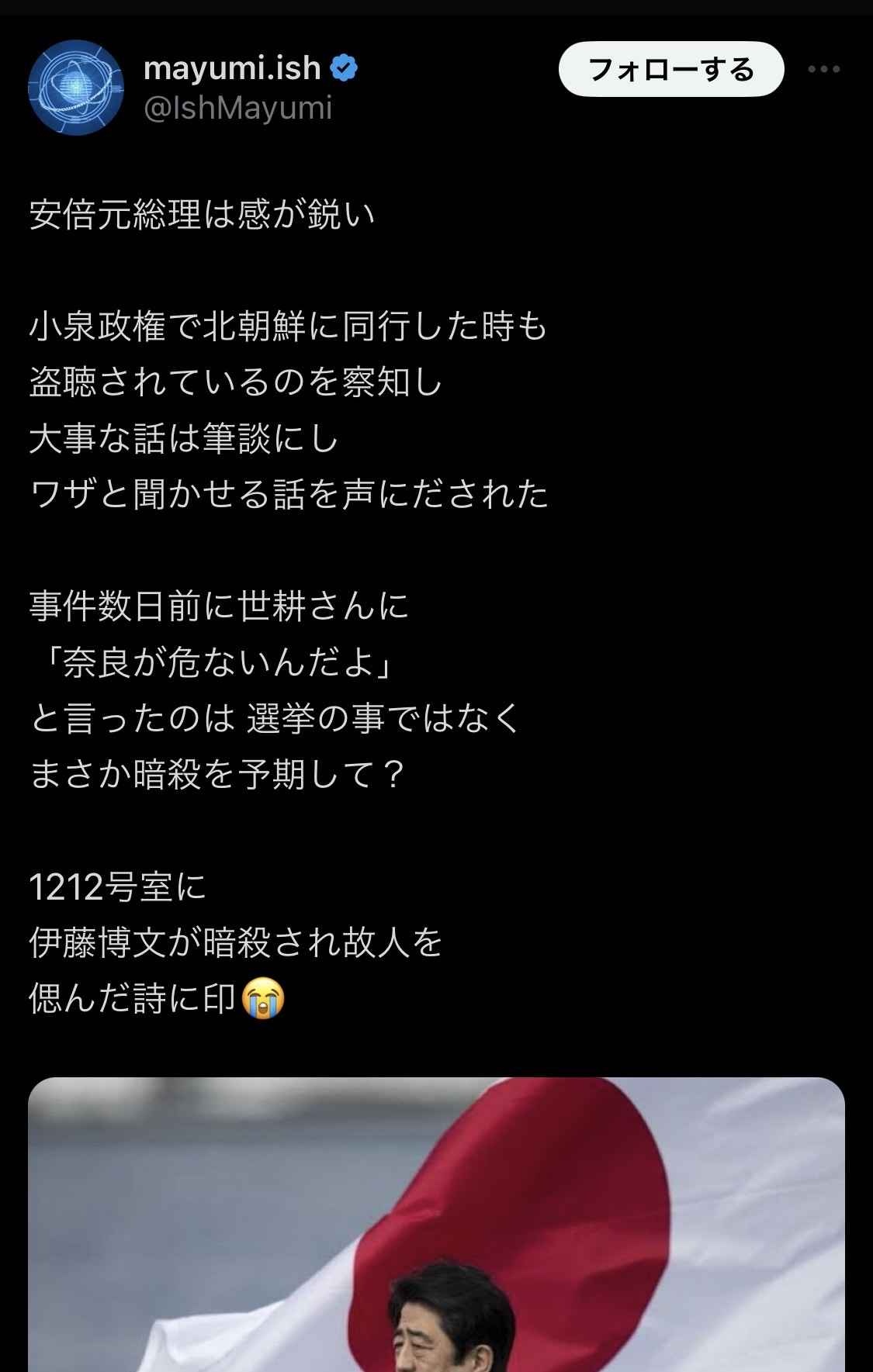
Task: Tap the フォローする button
Action: [x=670, y=70]
